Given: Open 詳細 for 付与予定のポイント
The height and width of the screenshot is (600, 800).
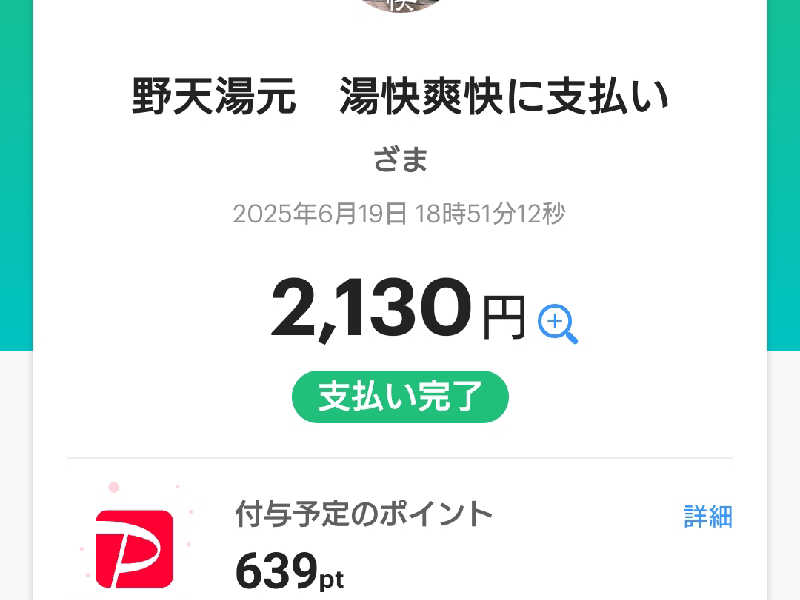Looking at the screenshot, I should click(708, 516).
